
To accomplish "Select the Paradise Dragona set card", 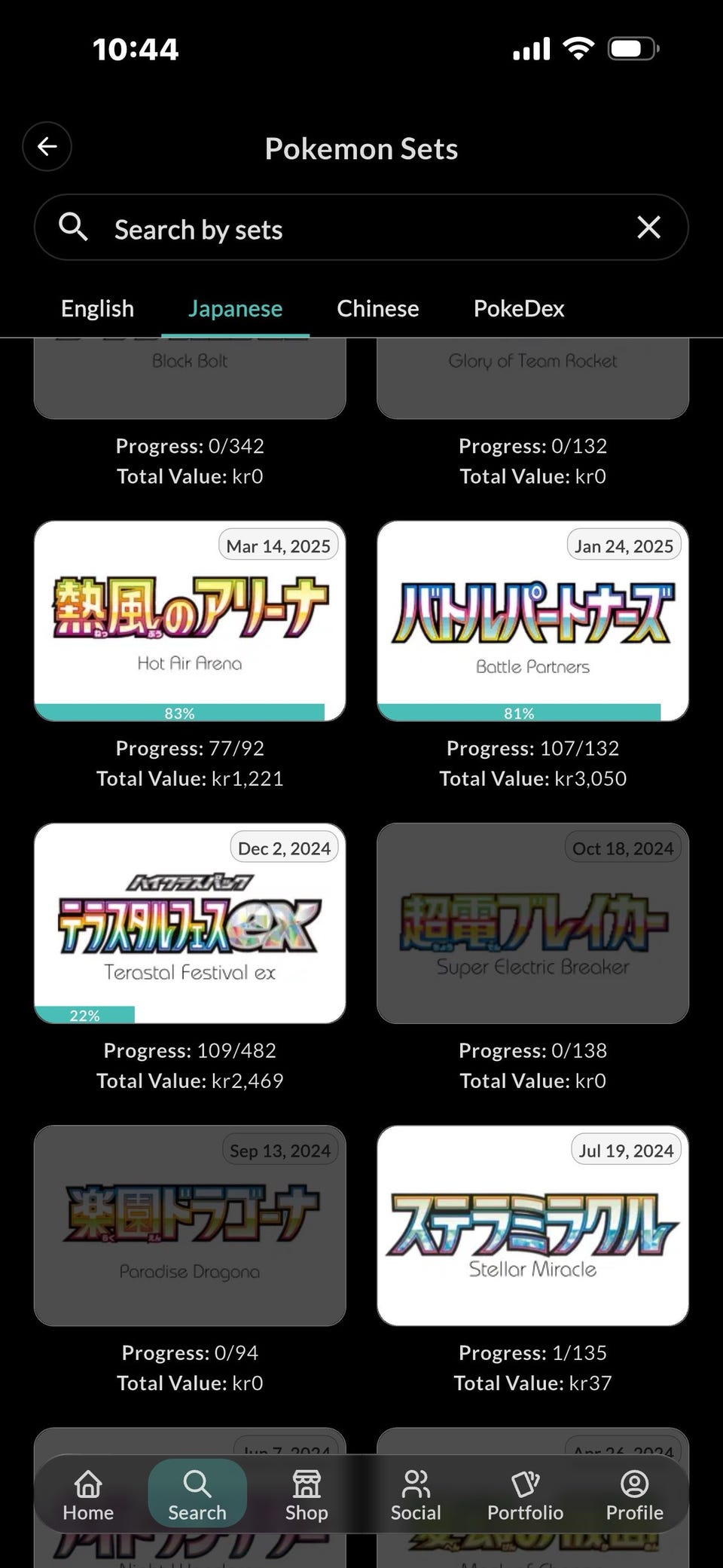I will 190,1225.
